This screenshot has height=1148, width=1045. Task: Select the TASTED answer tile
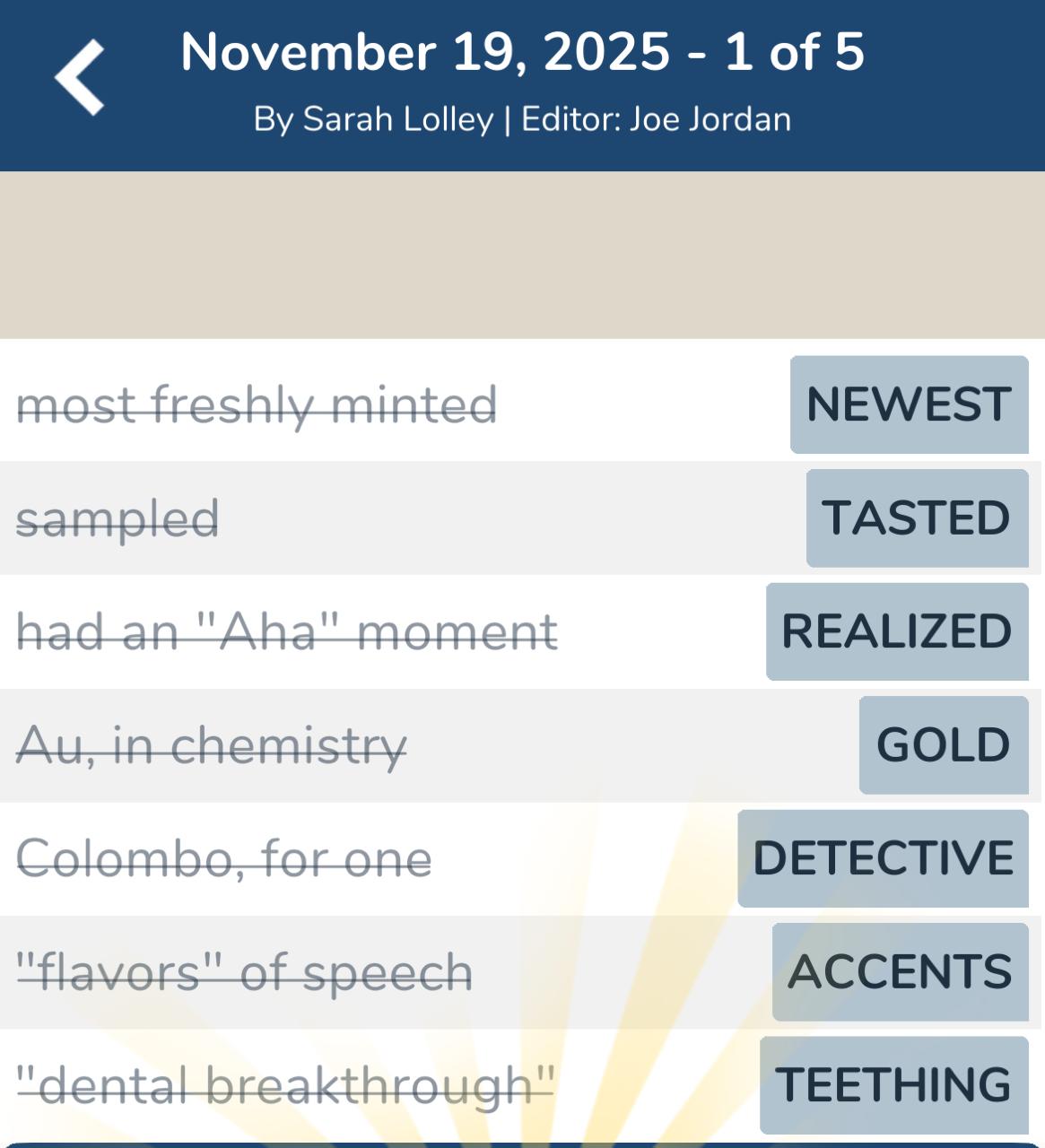pos(918,517)
